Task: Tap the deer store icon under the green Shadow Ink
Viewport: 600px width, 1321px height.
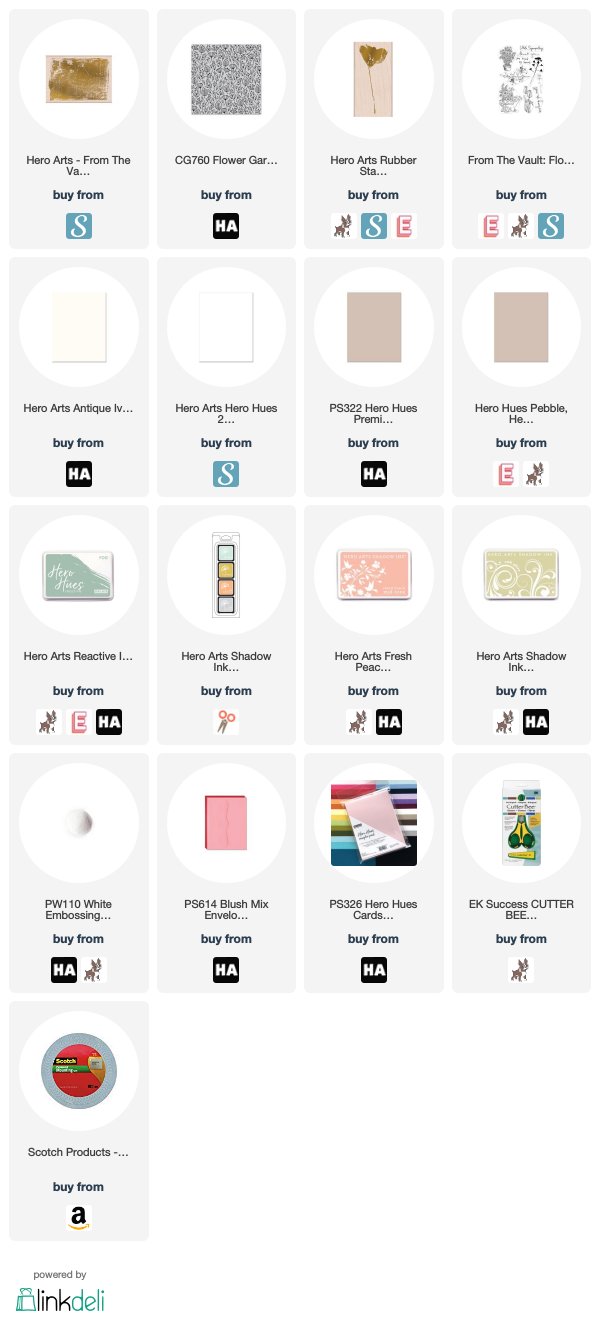Action: (x=506, y=723)
